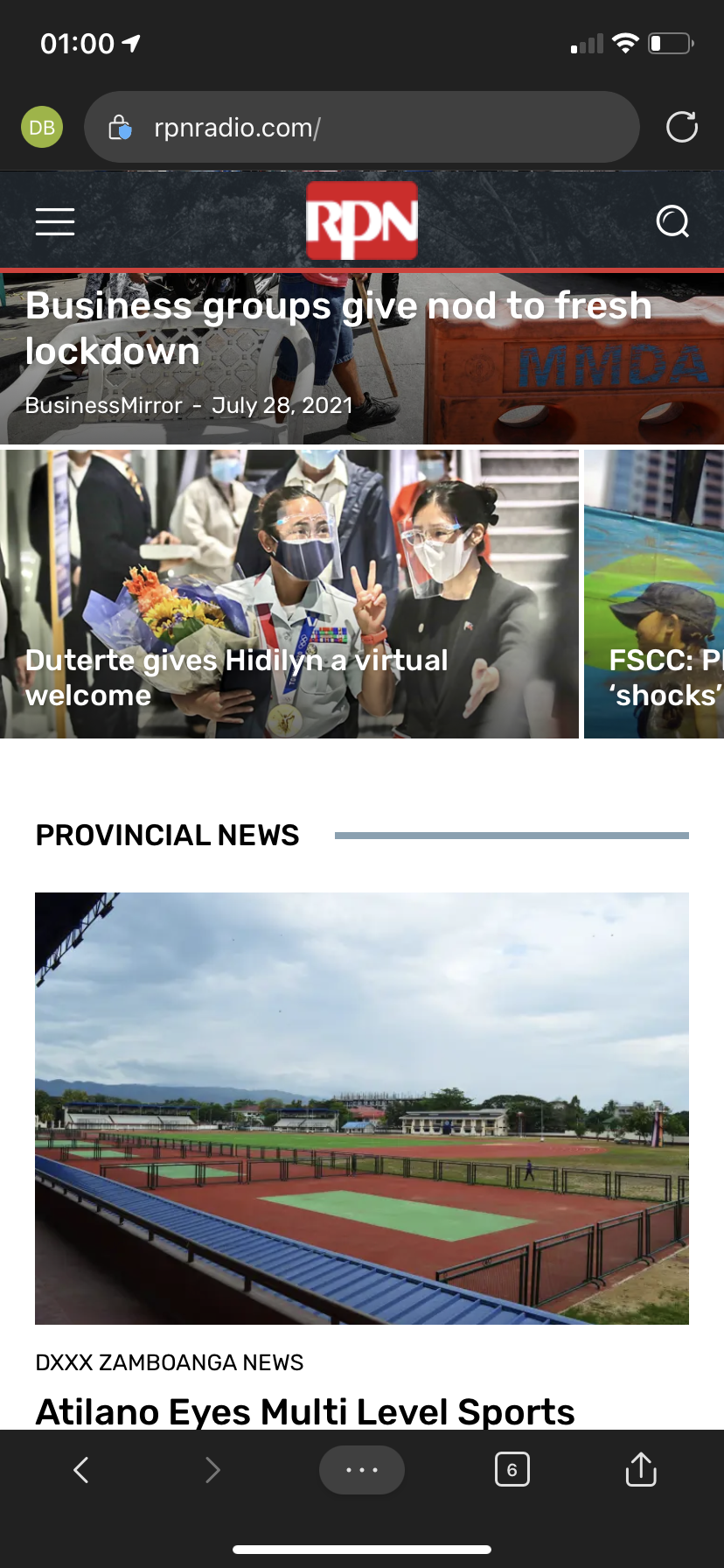The height and width of the screenshot is (1568, 724).
Task: Open the FSCC shocks article card
Action: click(654, 594)
